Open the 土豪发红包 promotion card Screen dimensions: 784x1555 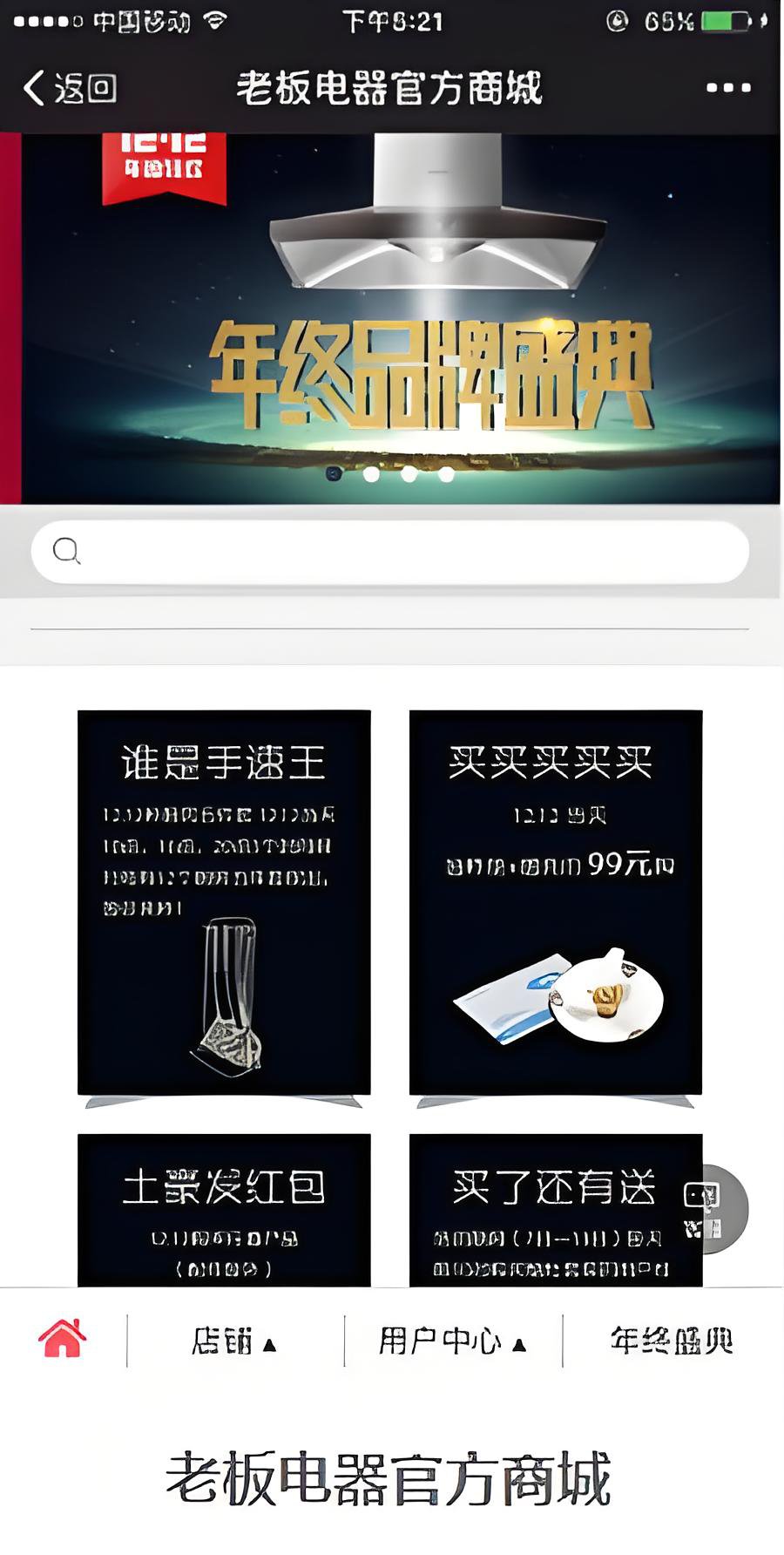[224, 1210]
